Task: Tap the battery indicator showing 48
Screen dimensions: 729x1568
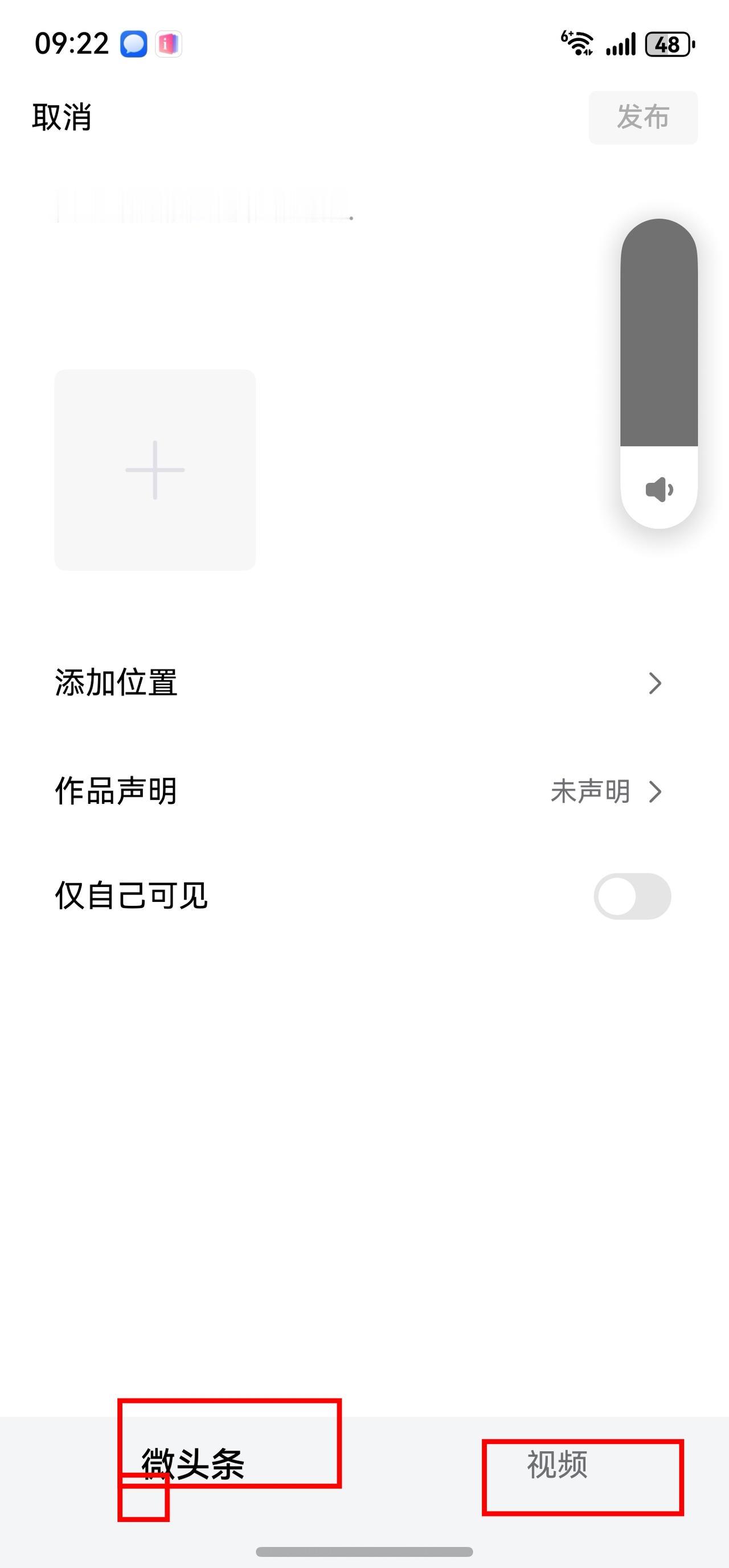Action: [668, 43]
